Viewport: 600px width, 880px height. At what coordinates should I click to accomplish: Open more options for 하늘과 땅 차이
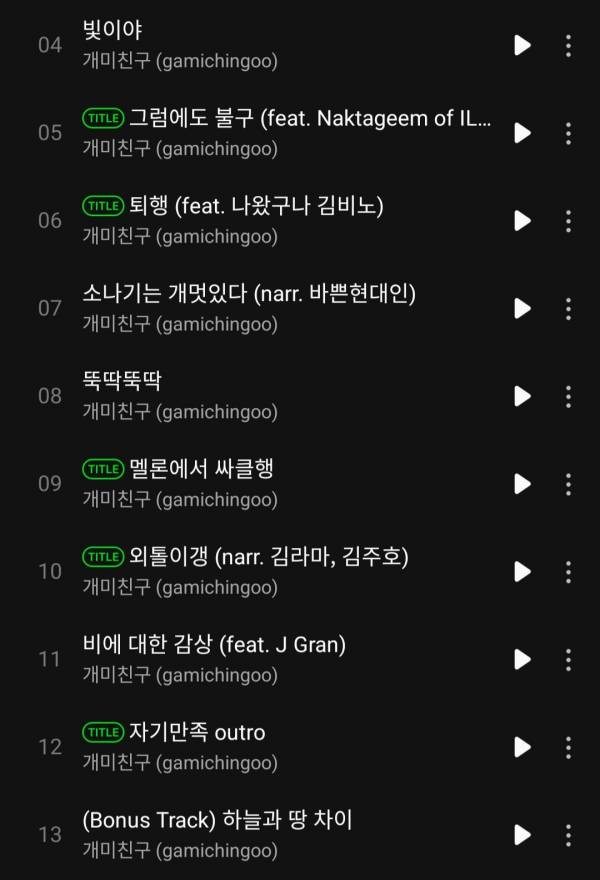(568, 834)
